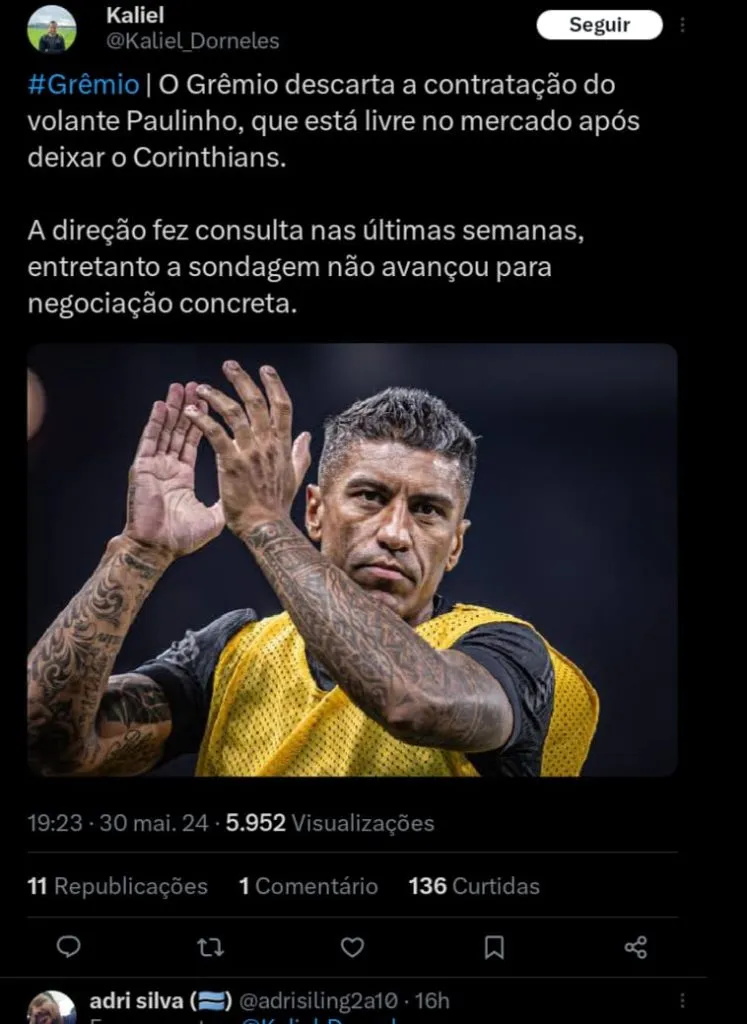The image size is (747, 1024).
Task: Open the overflow menu on adri silva's reply
Action: [682, 1000]
